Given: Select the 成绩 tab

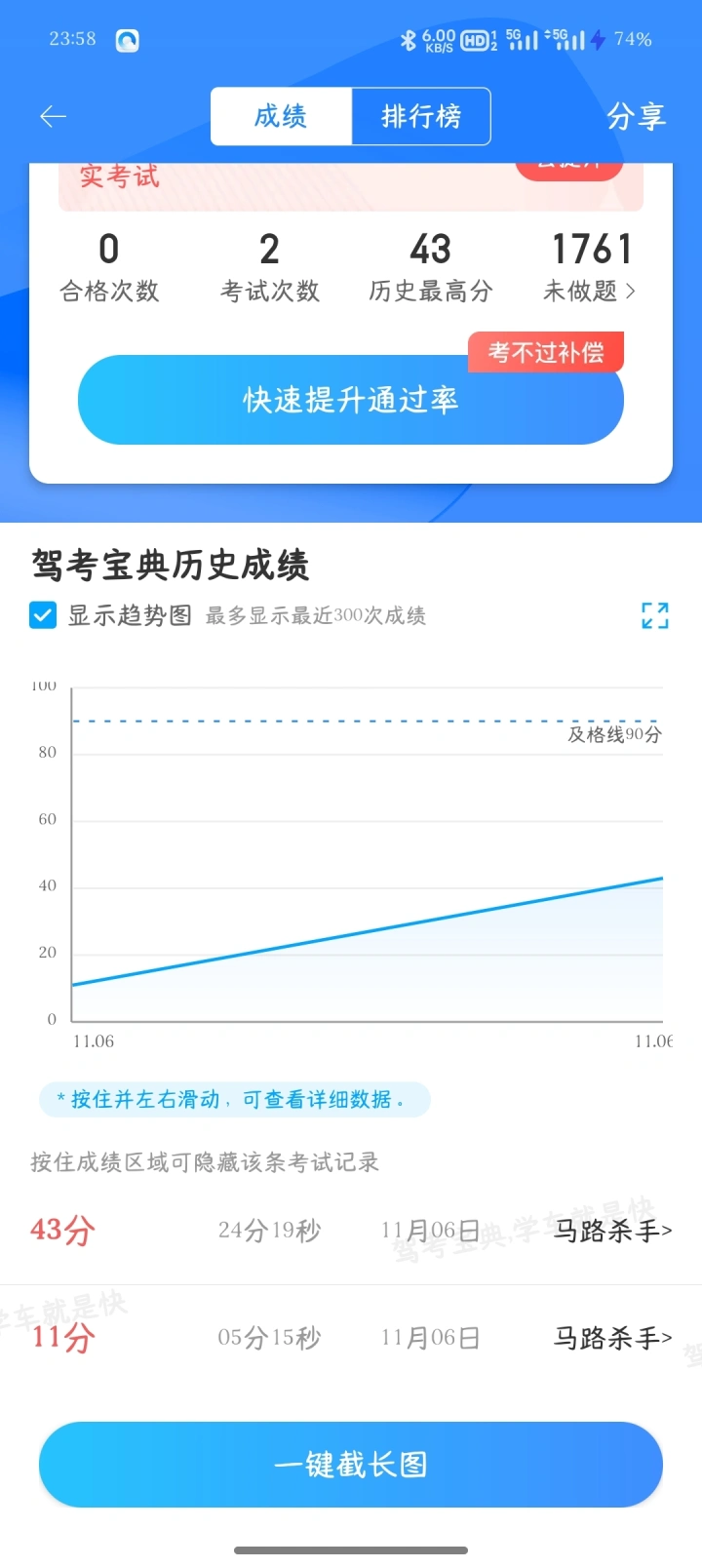Looking at the screenshot, I should pos(281,117).
